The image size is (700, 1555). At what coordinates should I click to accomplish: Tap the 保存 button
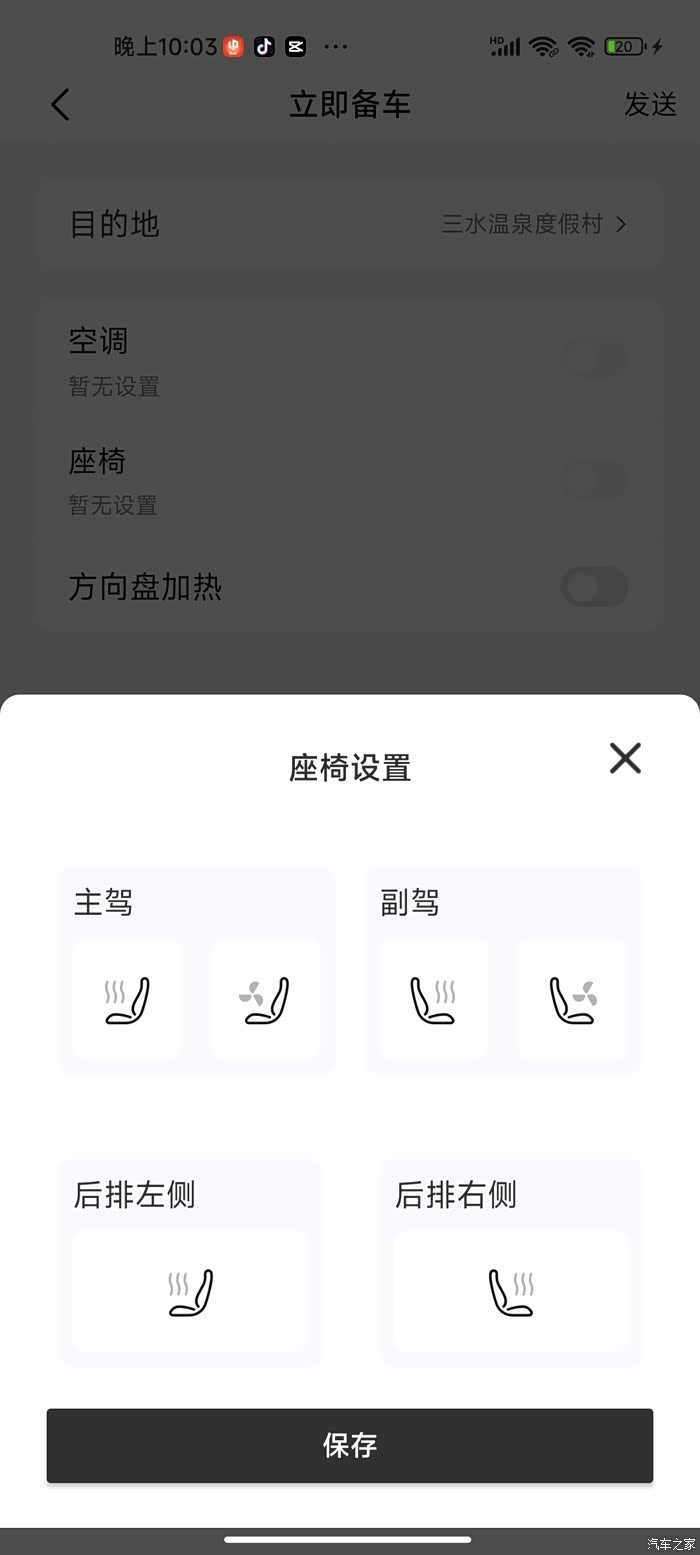click(x=350, y=1445)
